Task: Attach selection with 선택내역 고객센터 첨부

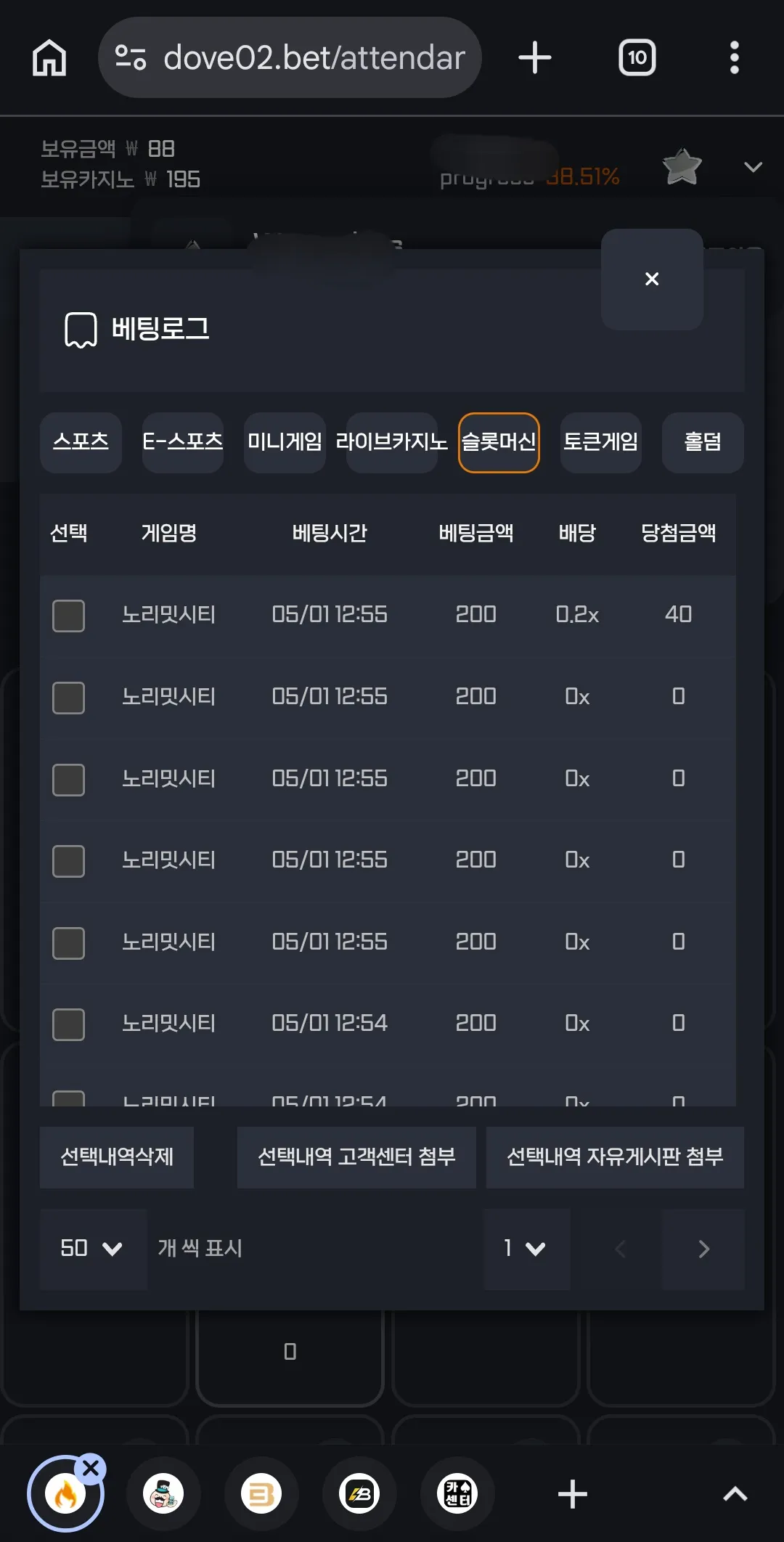Action: pos(356,1157)
